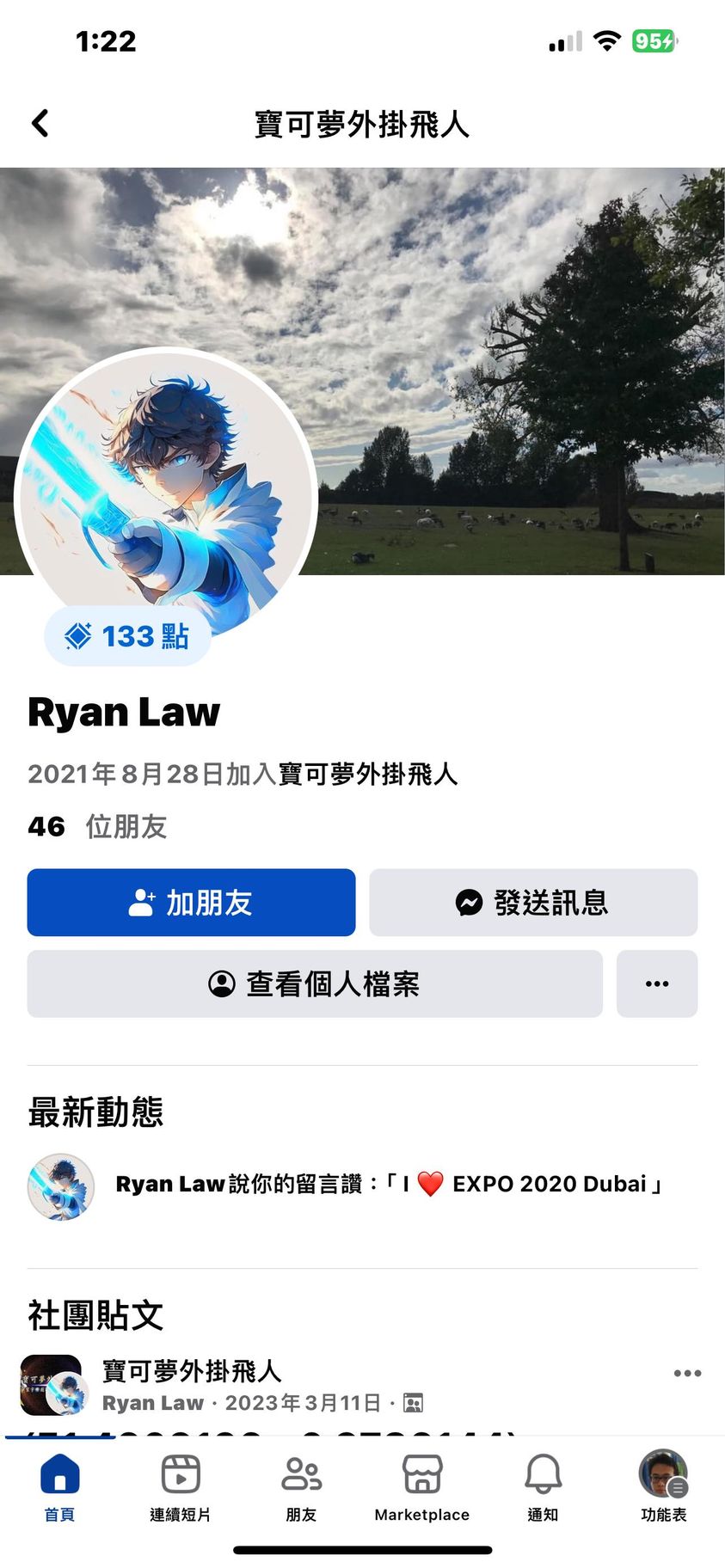Tap the 加朋友 add friend button

pos(191,903)
